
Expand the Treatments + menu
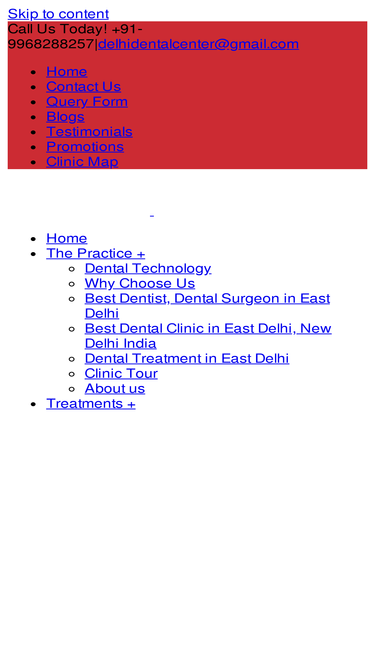click(x=91, y=403)
